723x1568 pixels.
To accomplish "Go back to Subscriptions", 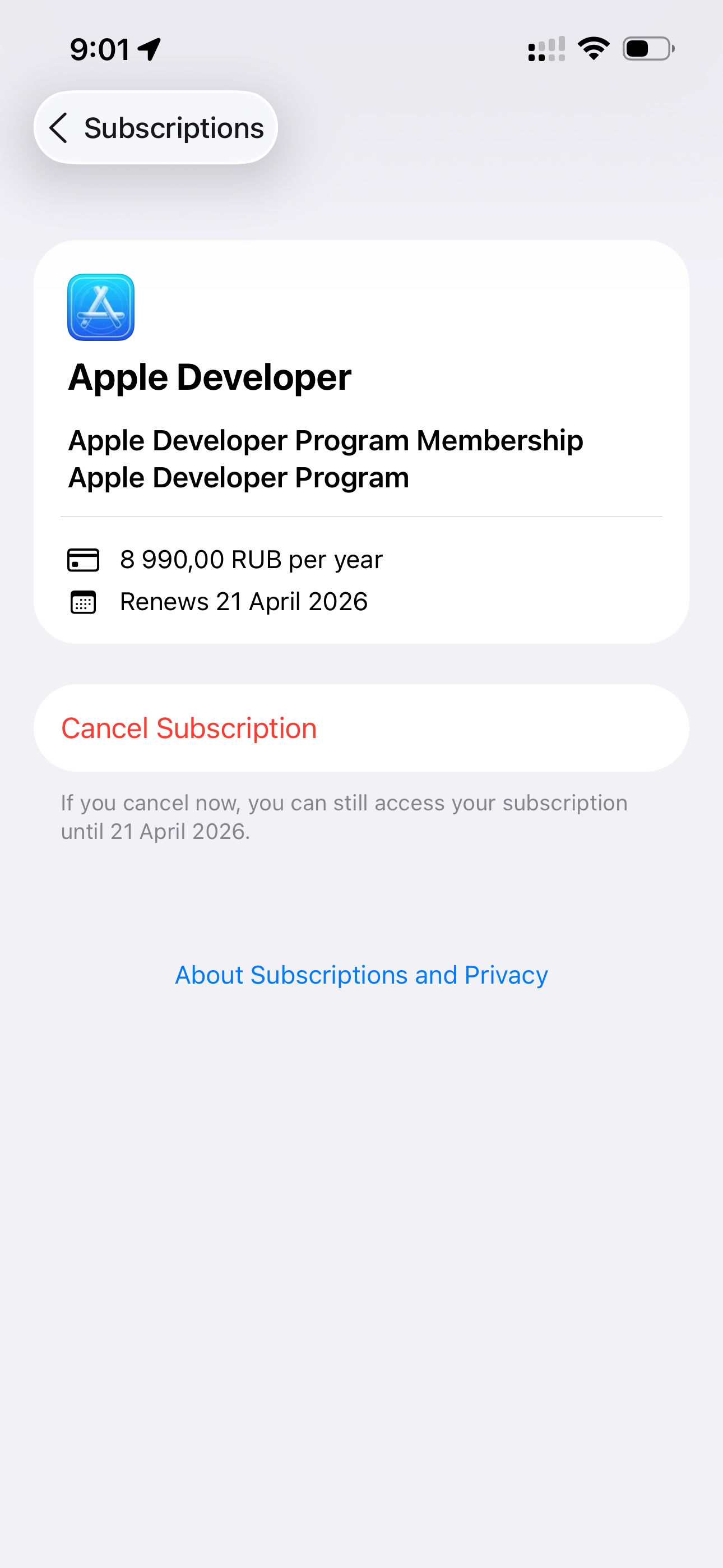I will (x=156, y=128).
